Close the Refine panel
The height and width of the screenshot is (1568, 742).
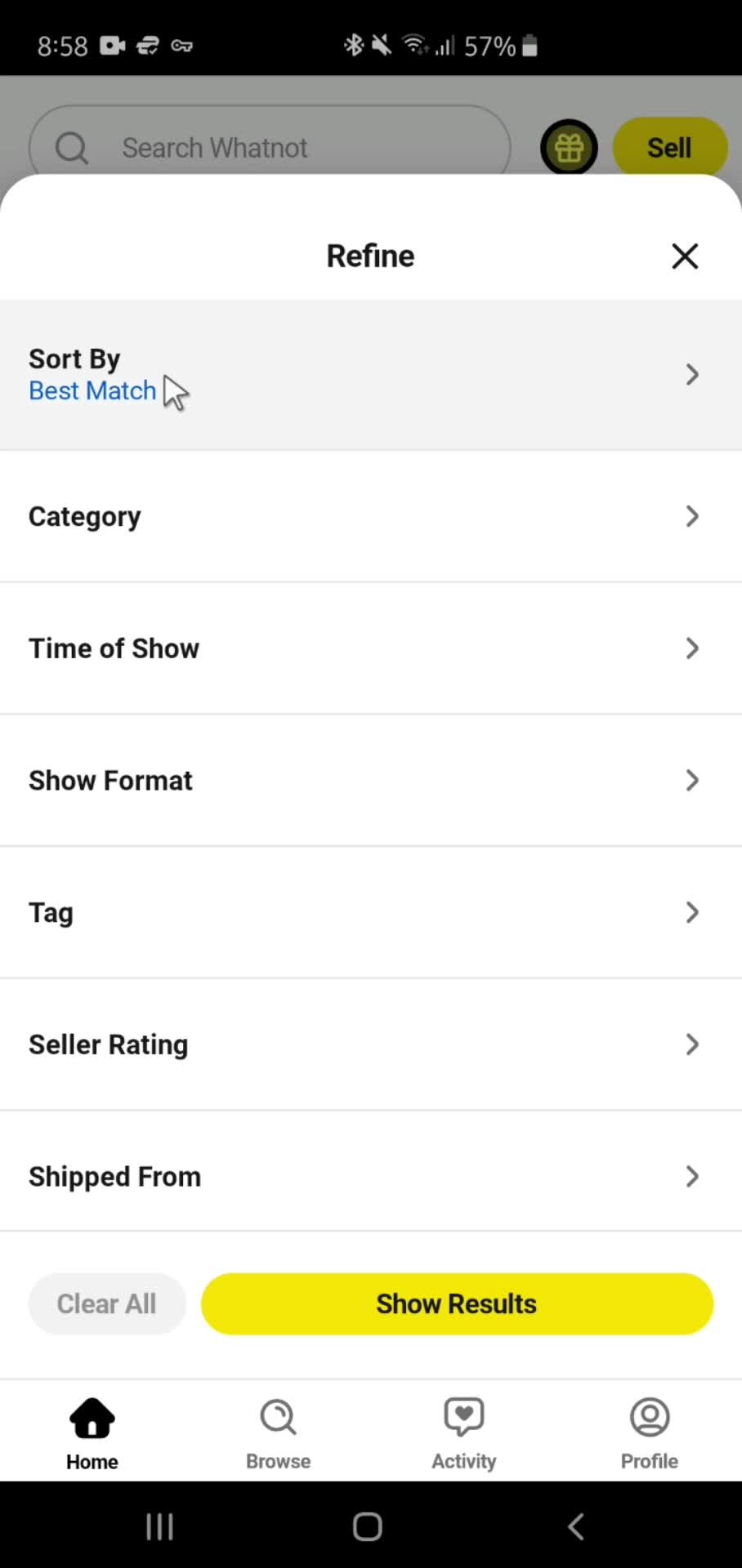pyautogui.click(x=685, y=256)
